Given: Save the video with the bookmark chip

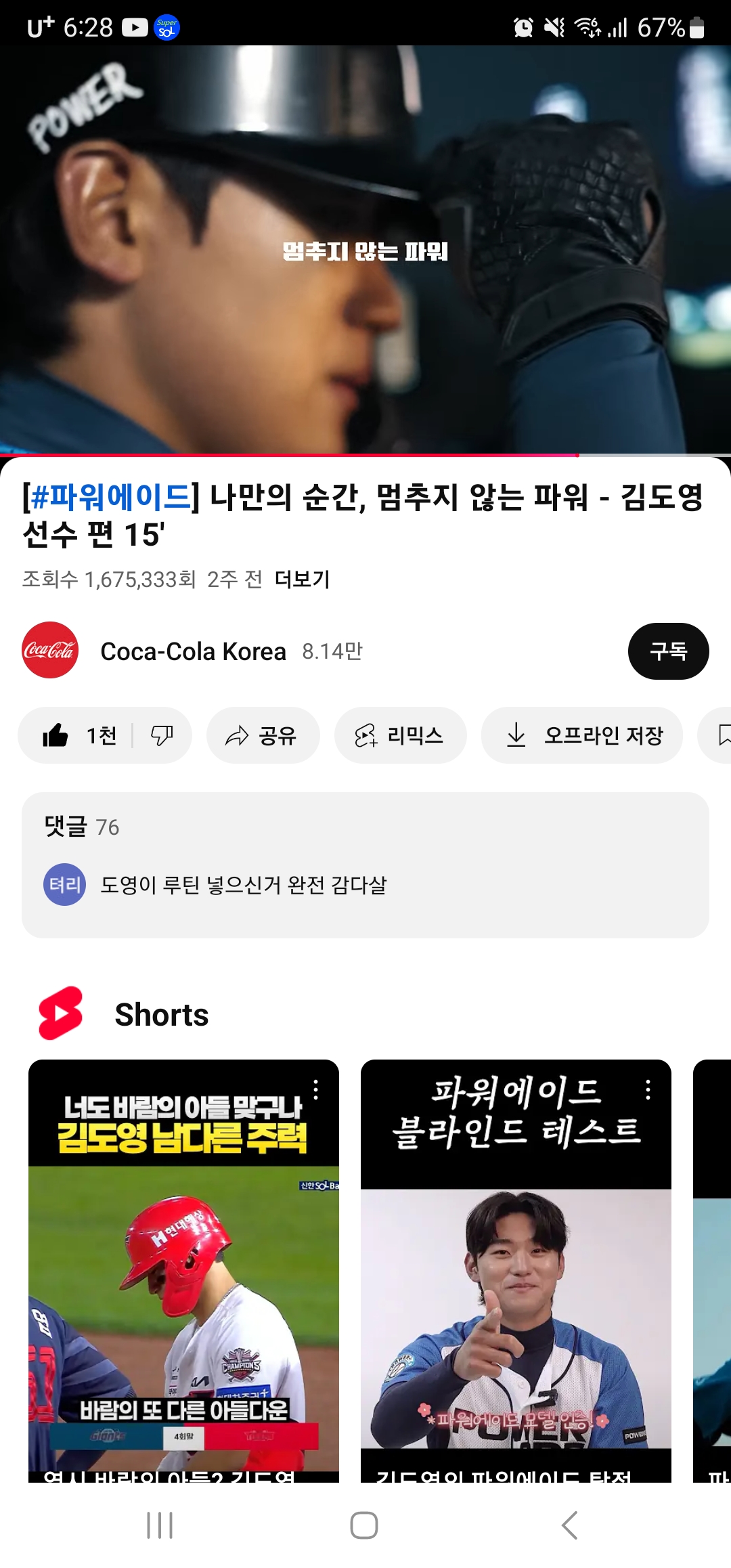Looking at the screenshot, I should (722, 735).
